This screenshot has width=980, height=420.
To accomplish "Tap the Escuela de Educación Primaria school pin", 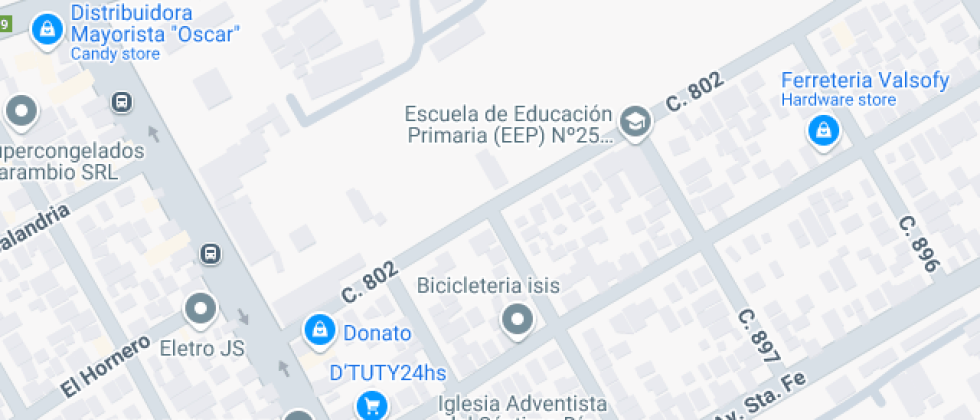I will [634, 123].
